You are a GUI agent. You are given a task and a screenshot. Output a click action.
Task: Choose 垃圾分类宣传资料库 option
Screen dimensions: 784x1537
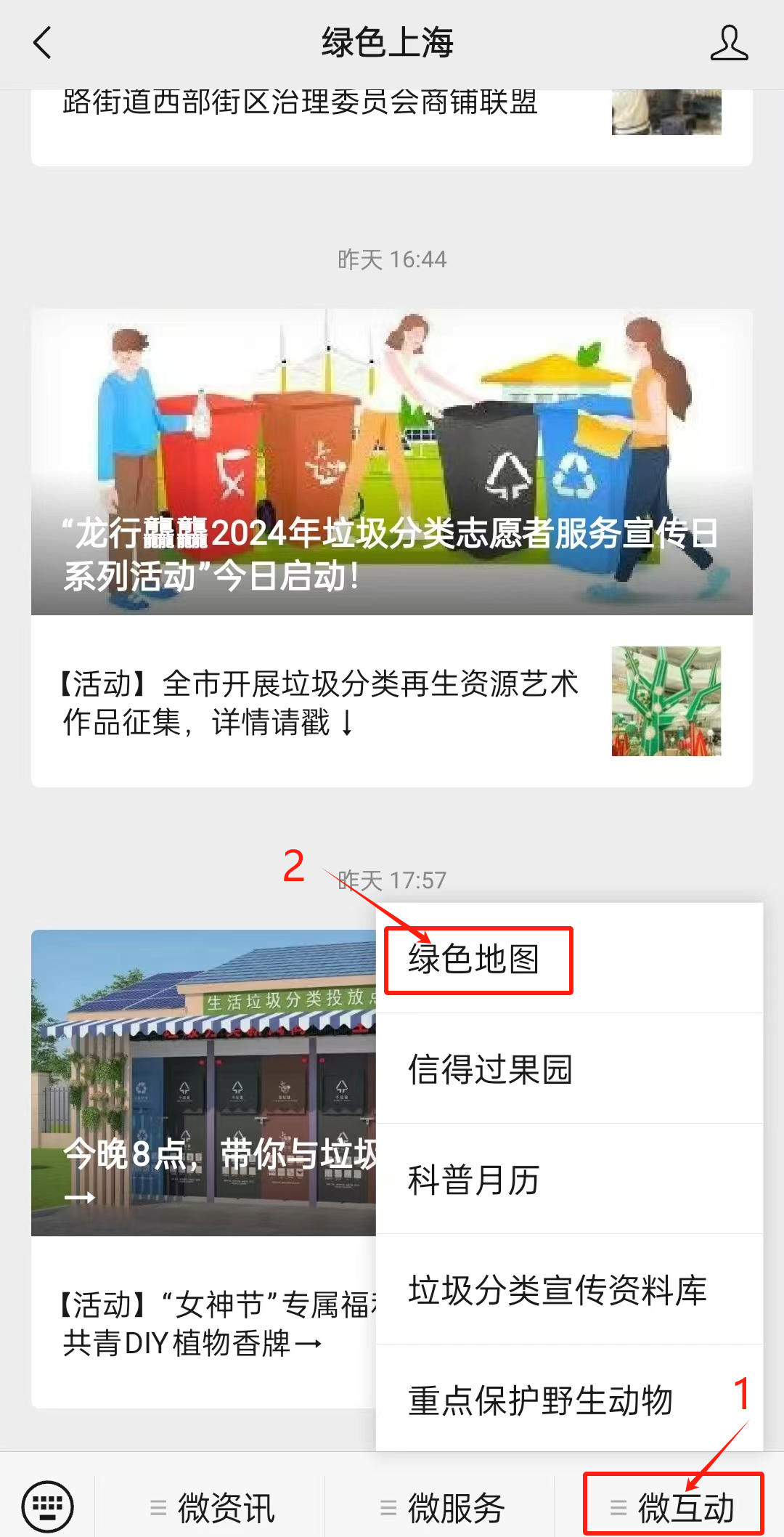[x=558, y=1290]
